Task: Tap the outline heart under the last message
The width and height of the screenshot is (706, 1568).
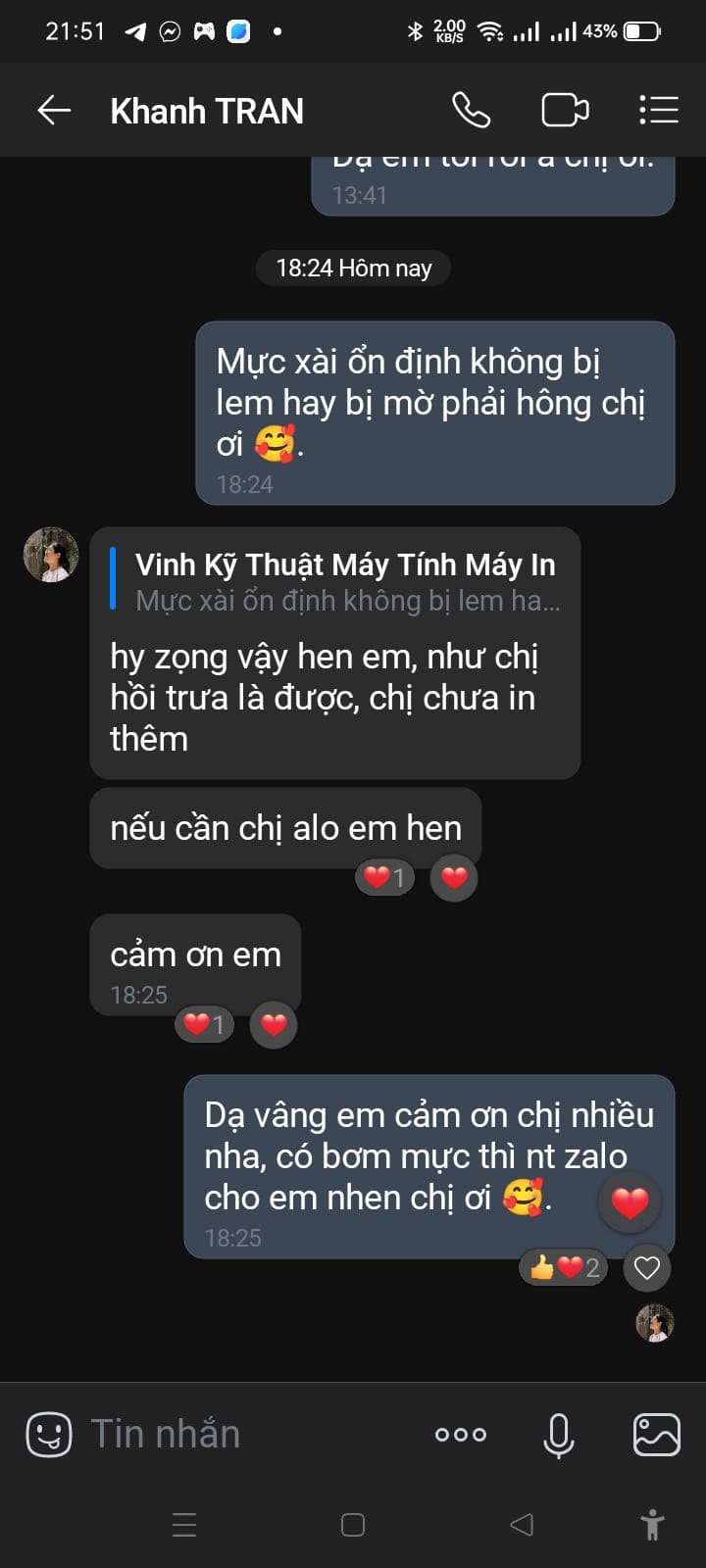Action: point(647,1268)
